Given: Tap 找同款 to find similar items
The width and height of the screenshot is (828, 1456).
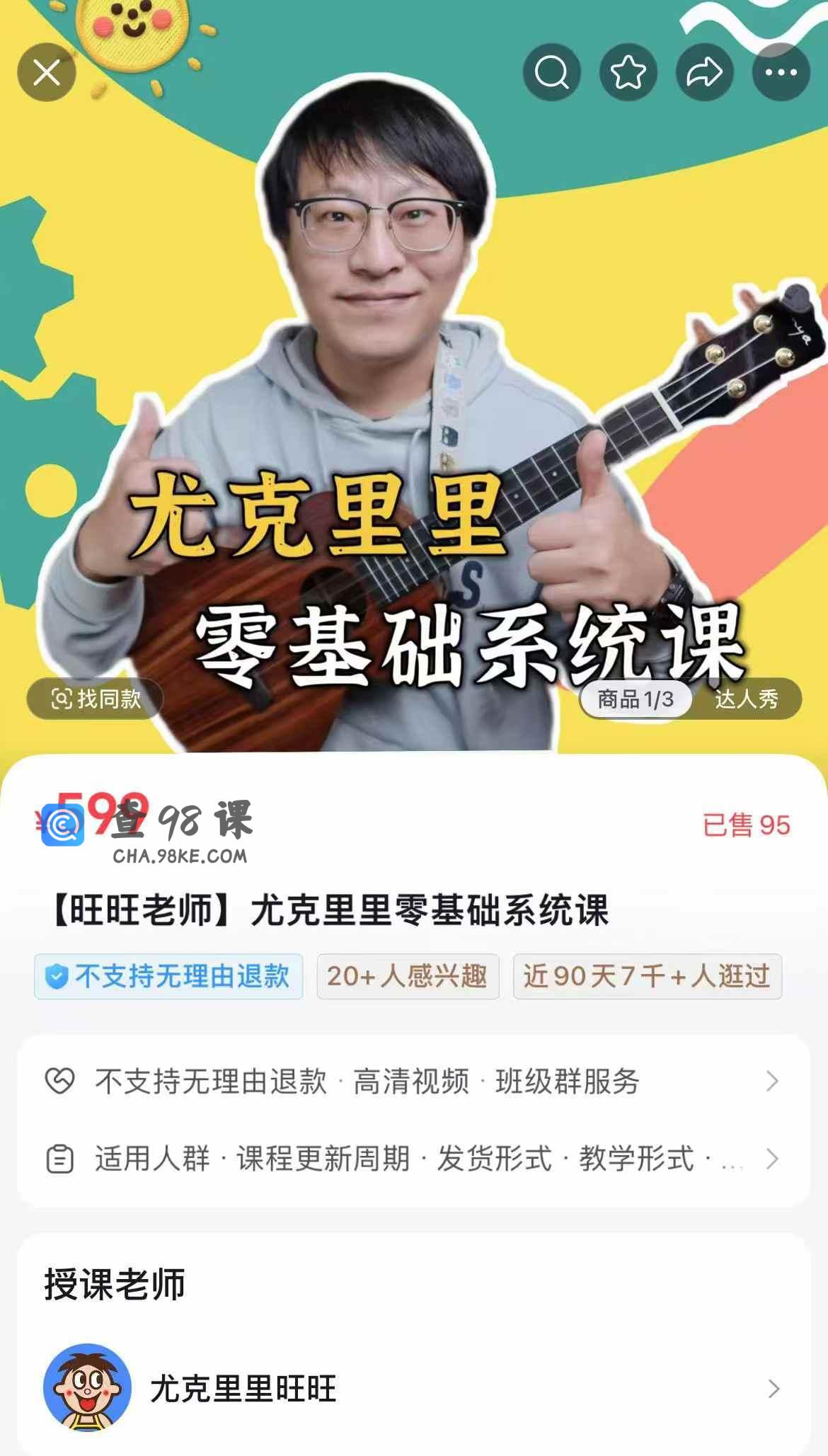Looking at the screenshot, I should click(96, 699).
